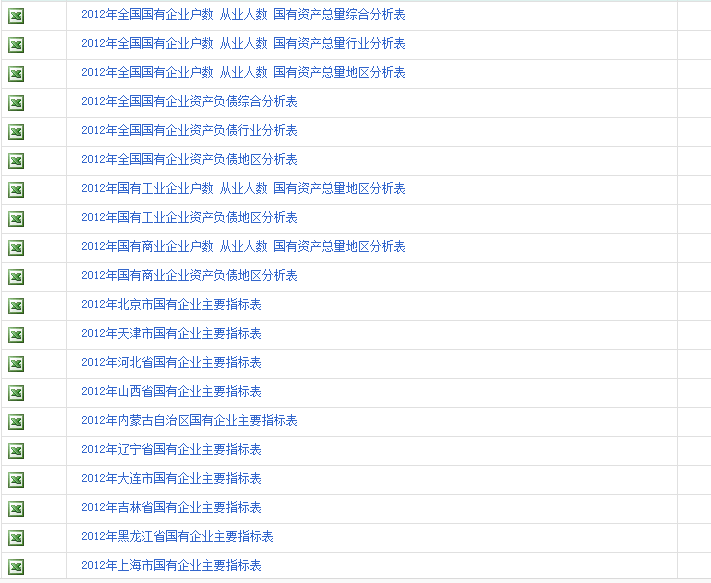Open 2012年全国国有企业资产负债综合分析表
711x583 pixels.
[189, 102]
